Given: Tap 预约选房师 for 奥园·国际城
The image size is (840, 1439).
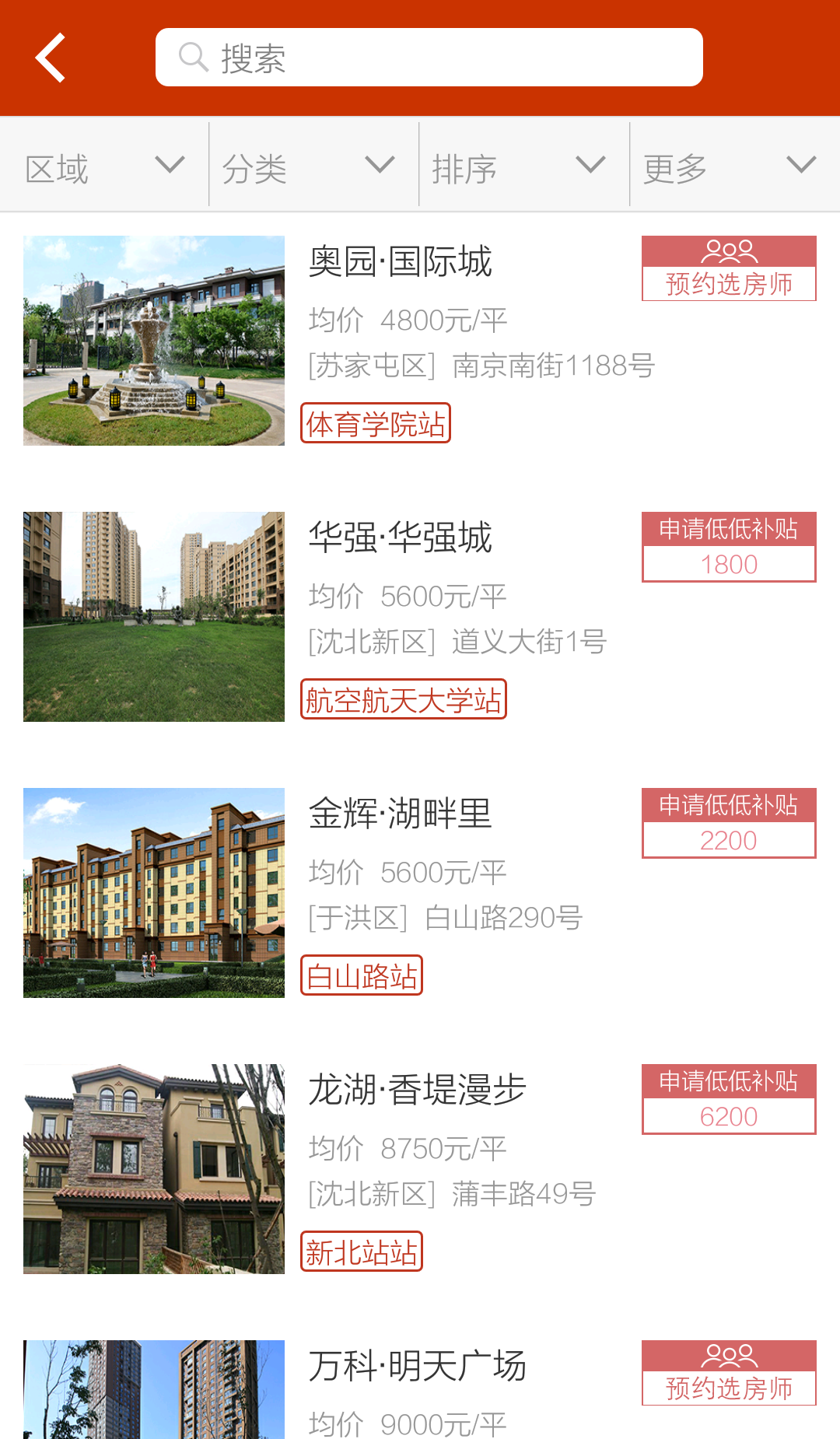Looking at the screenshot, I should (729, 268).
